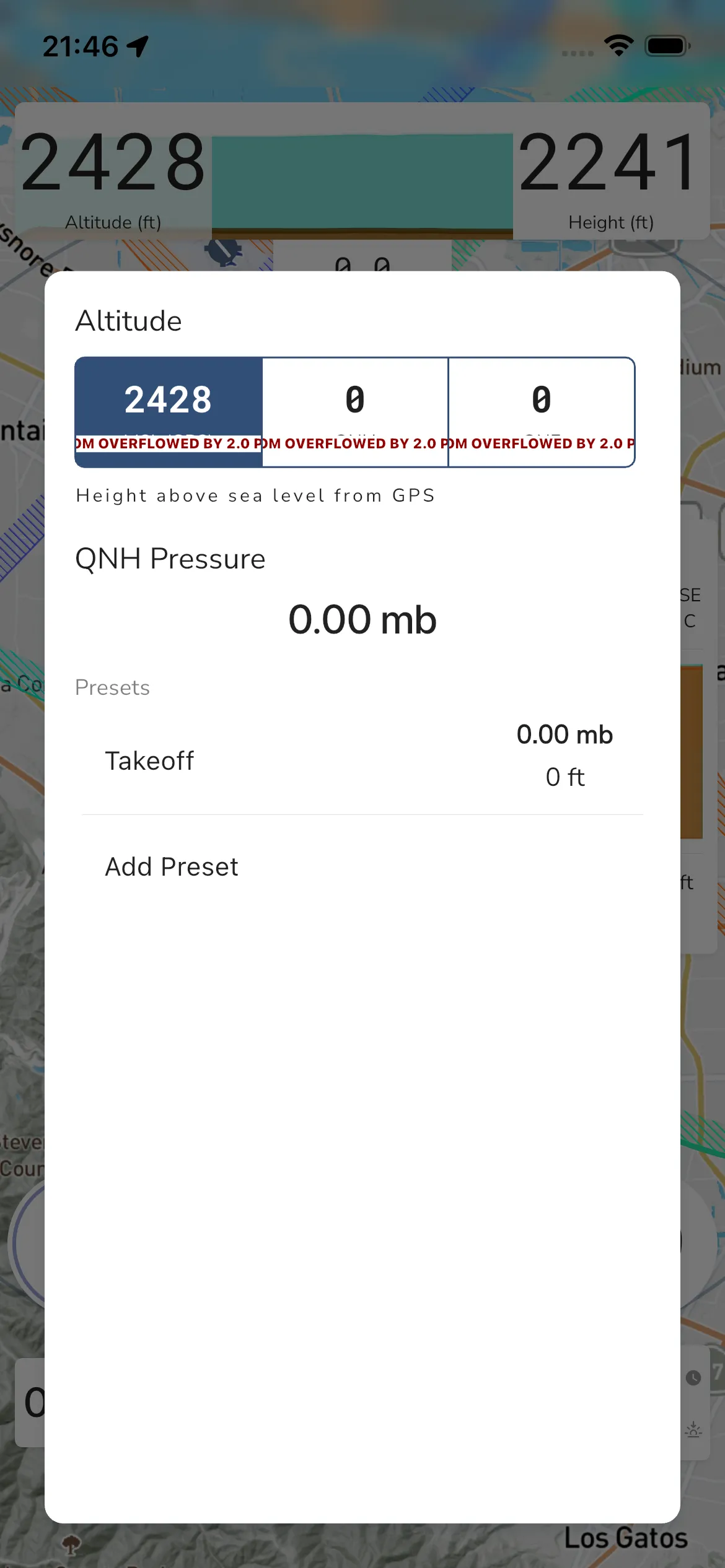Tap the location arrow in the status bar
The width and height of the screenshot is (725, 1568).
click(138, 45)
